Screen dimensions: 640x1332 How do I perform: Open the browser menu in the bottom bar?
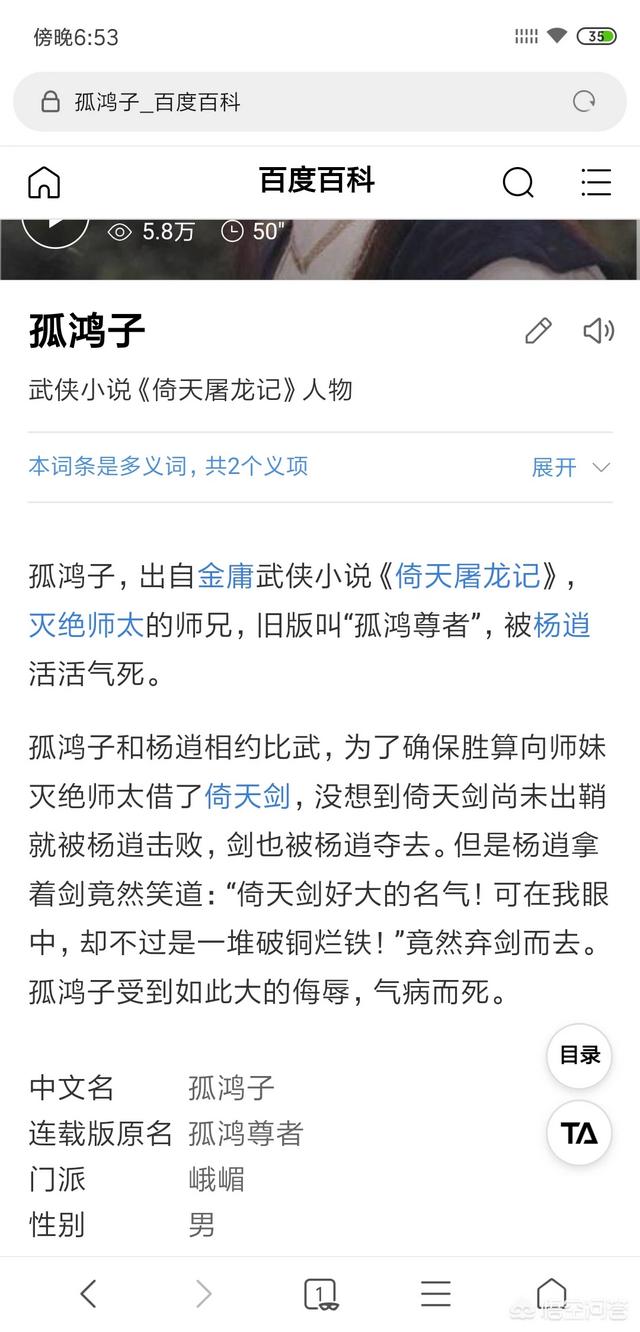(x=436, y=1293)
